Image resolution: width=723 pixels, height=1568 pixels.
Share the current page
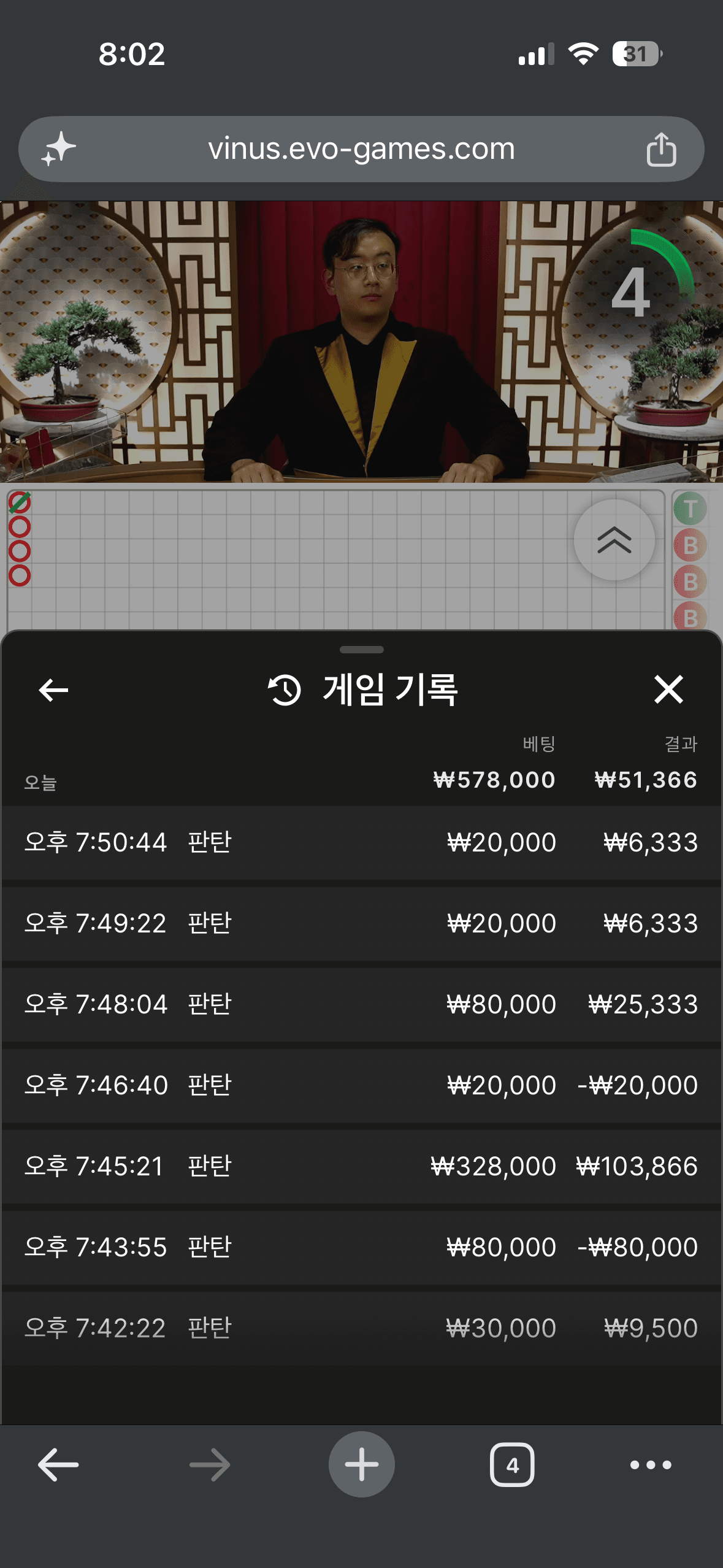click(661, 149)
